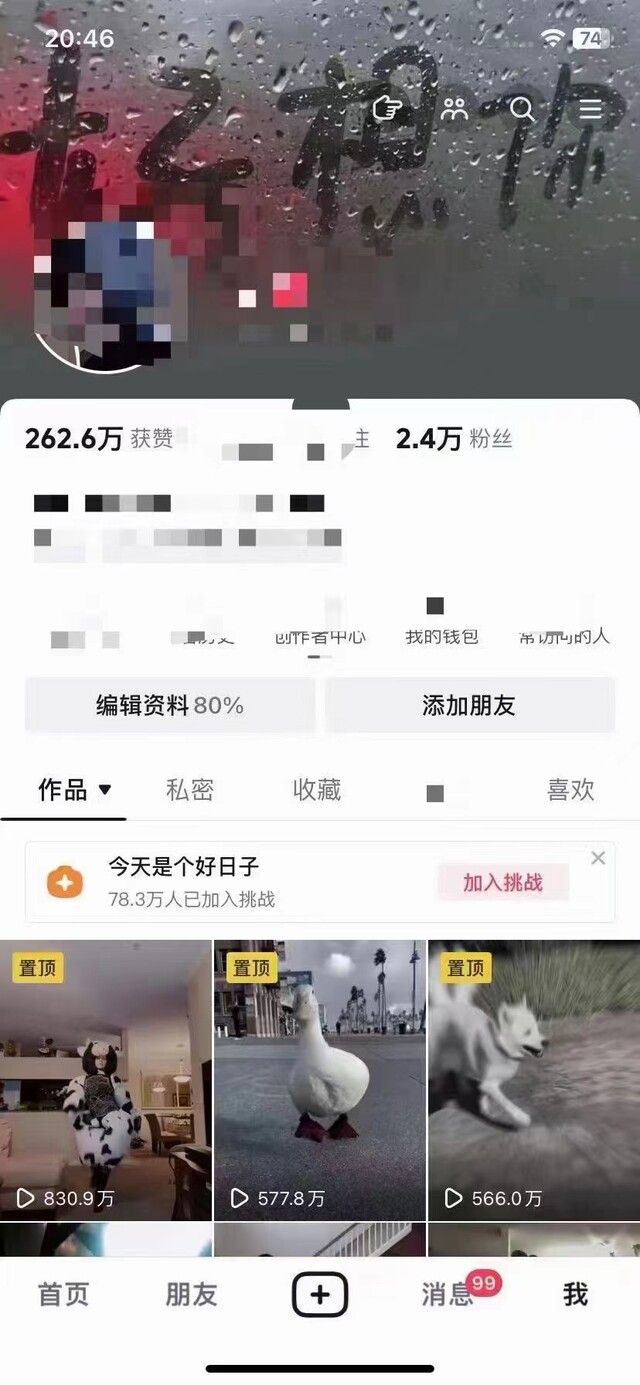Tap 加入挑战 button

click(x=503, y=882)
